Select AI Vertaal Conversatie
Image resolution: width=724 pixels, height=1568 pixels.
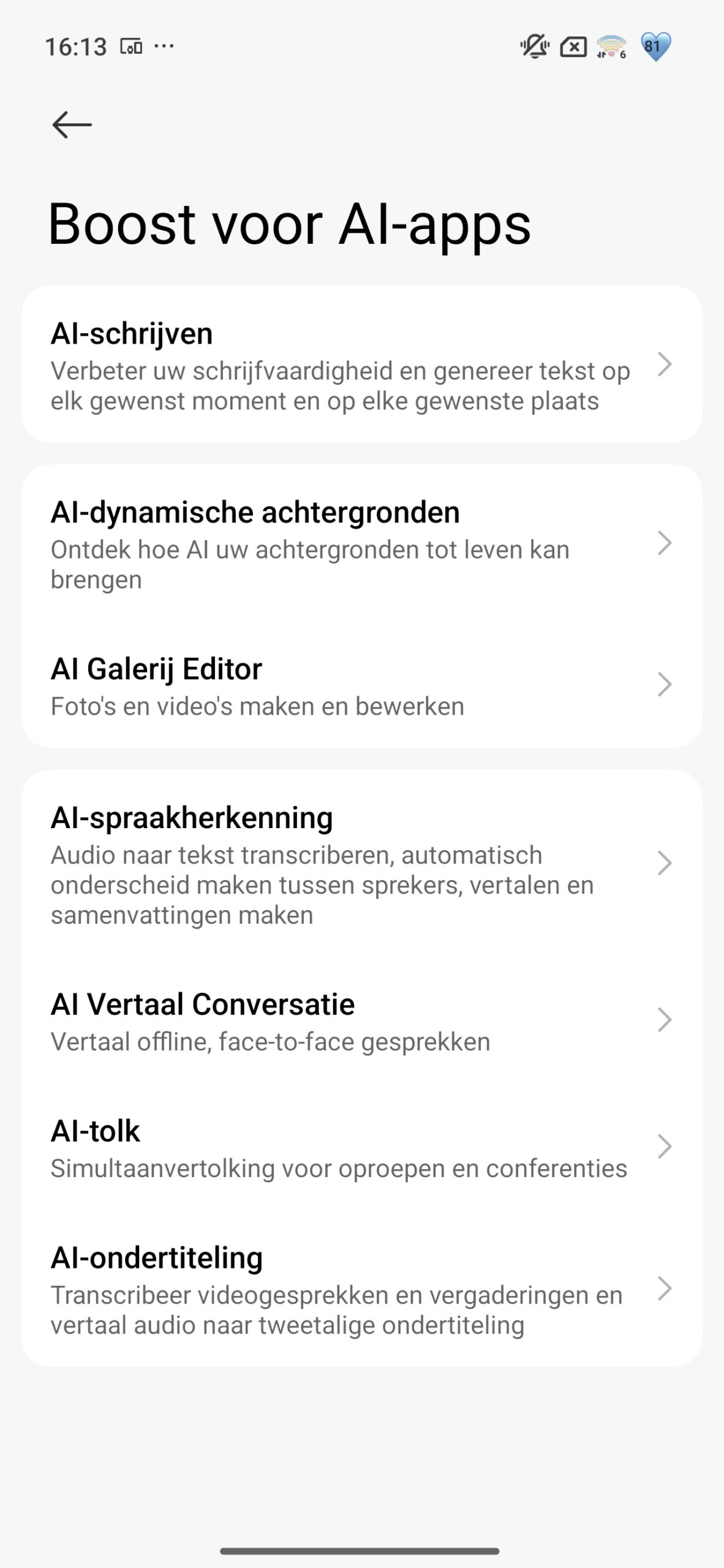pyautogui.click(x=361, y=1020)
